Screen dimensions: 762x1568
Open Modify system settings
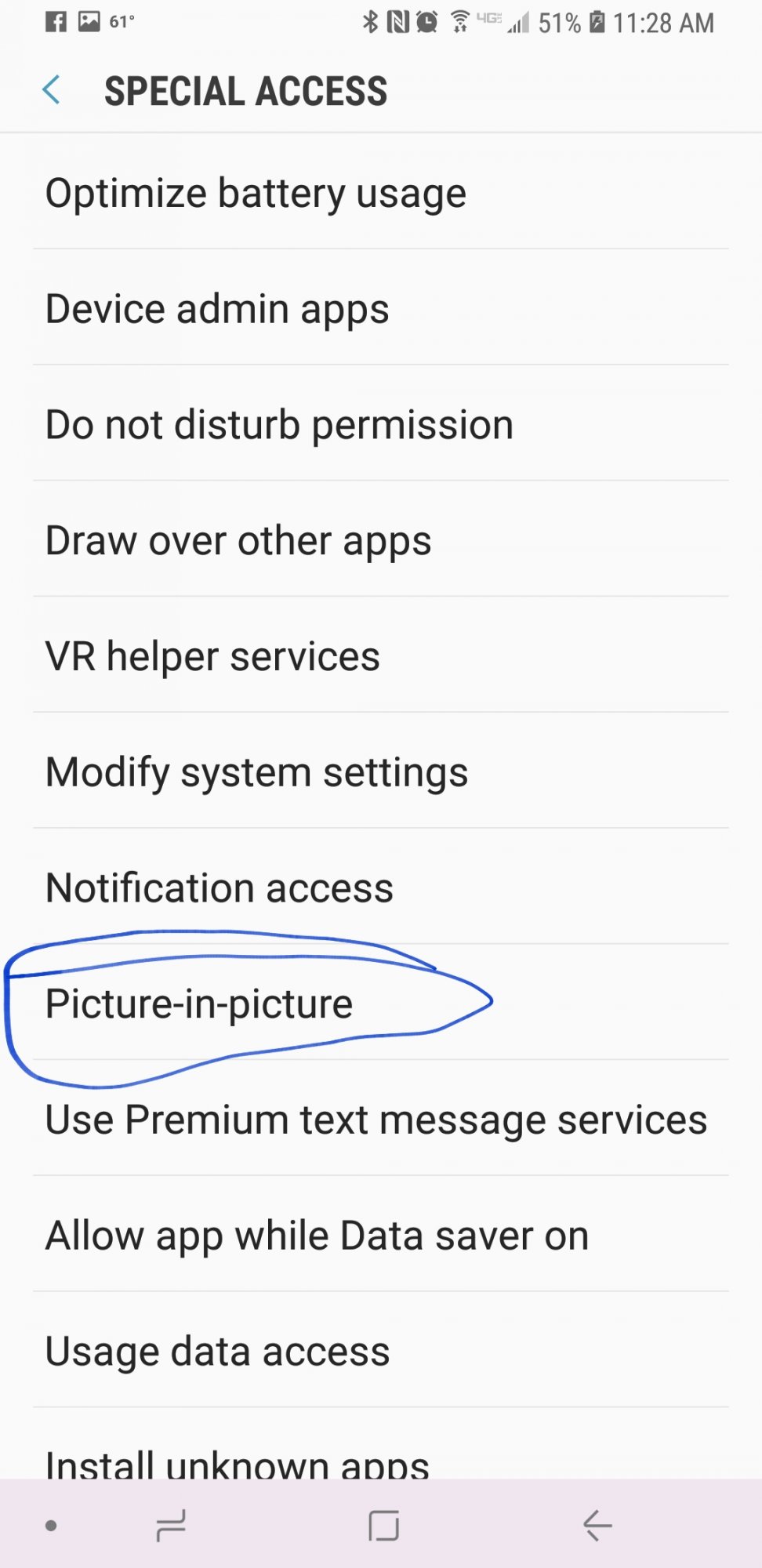pyautogui.click(x=381, y=771)
